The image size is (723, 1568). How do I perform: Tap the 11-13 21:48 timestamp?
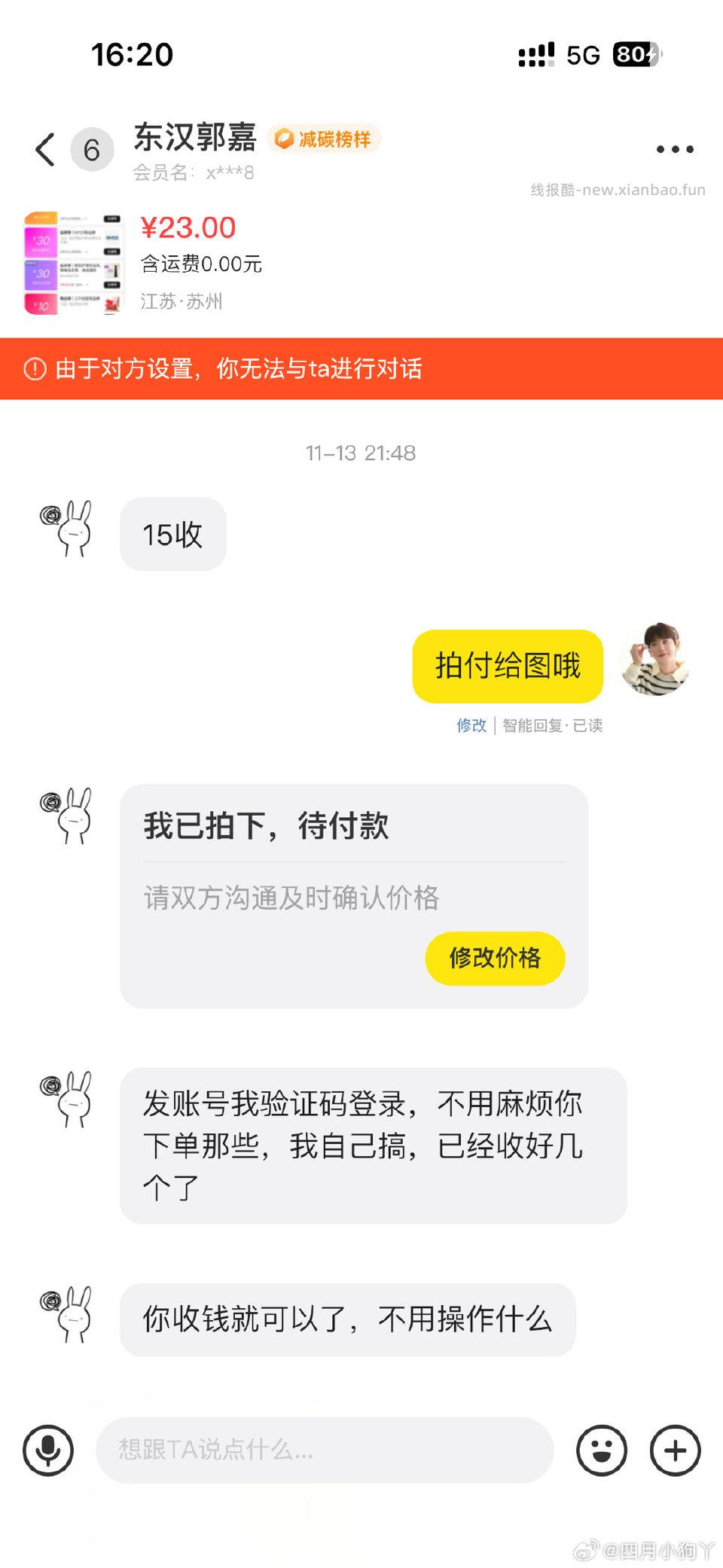point(361,453)
